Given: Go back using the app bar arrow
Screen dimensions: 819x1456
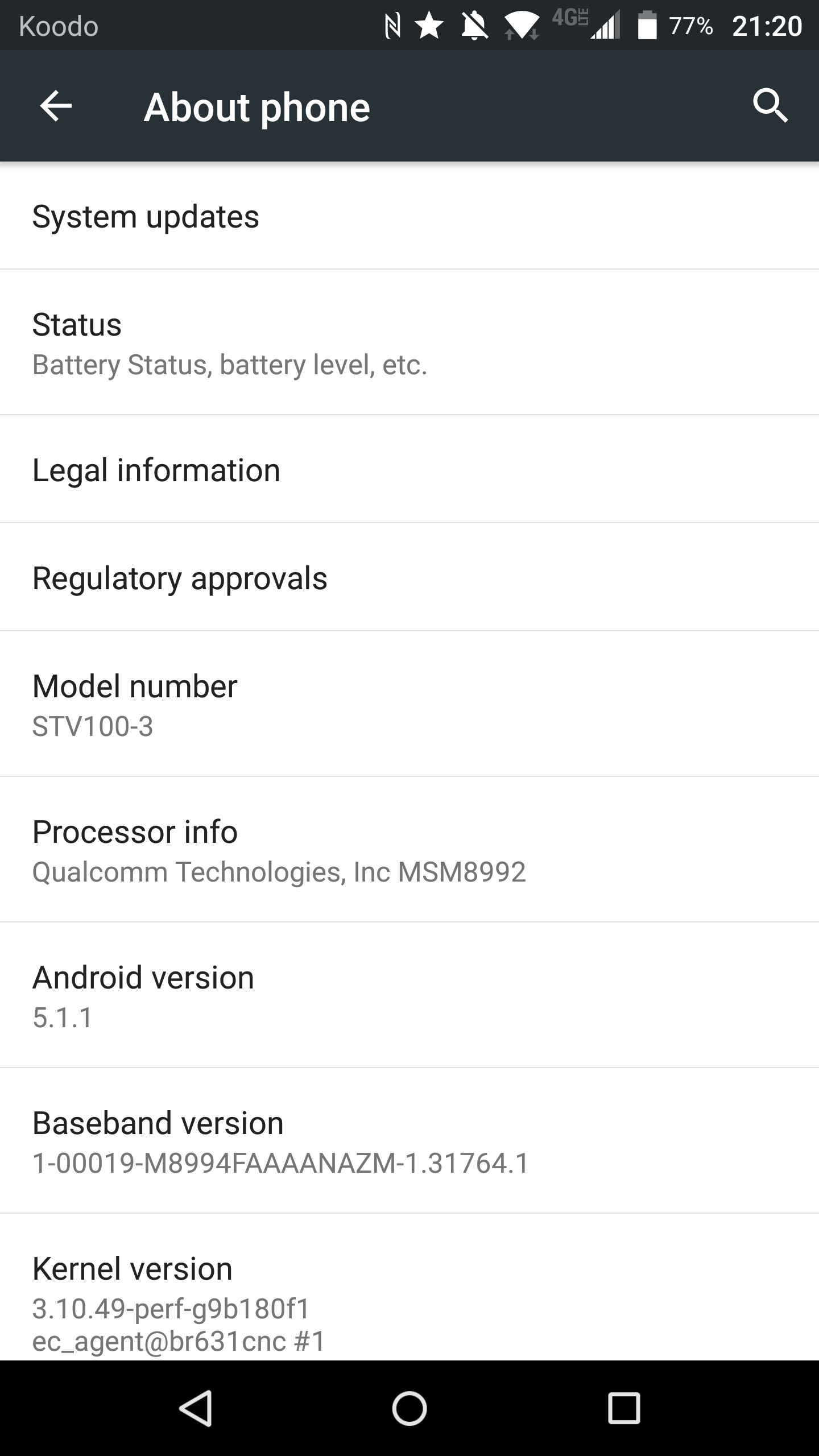Looking at the screenshot, I should 56,106.
